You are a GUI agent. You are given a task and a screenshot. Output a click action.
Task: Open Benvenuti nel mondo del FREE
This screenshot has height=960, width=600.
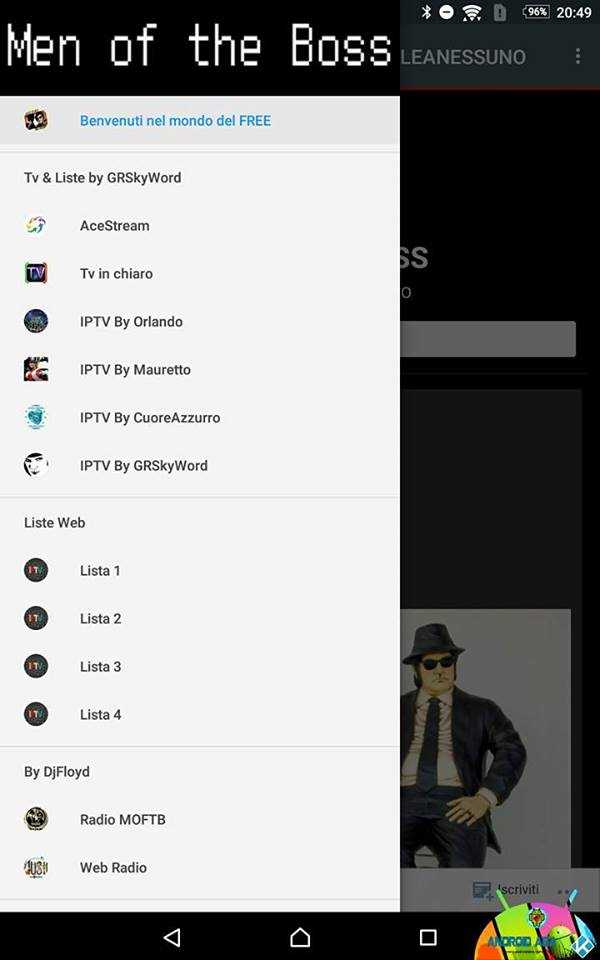[200, 121]
